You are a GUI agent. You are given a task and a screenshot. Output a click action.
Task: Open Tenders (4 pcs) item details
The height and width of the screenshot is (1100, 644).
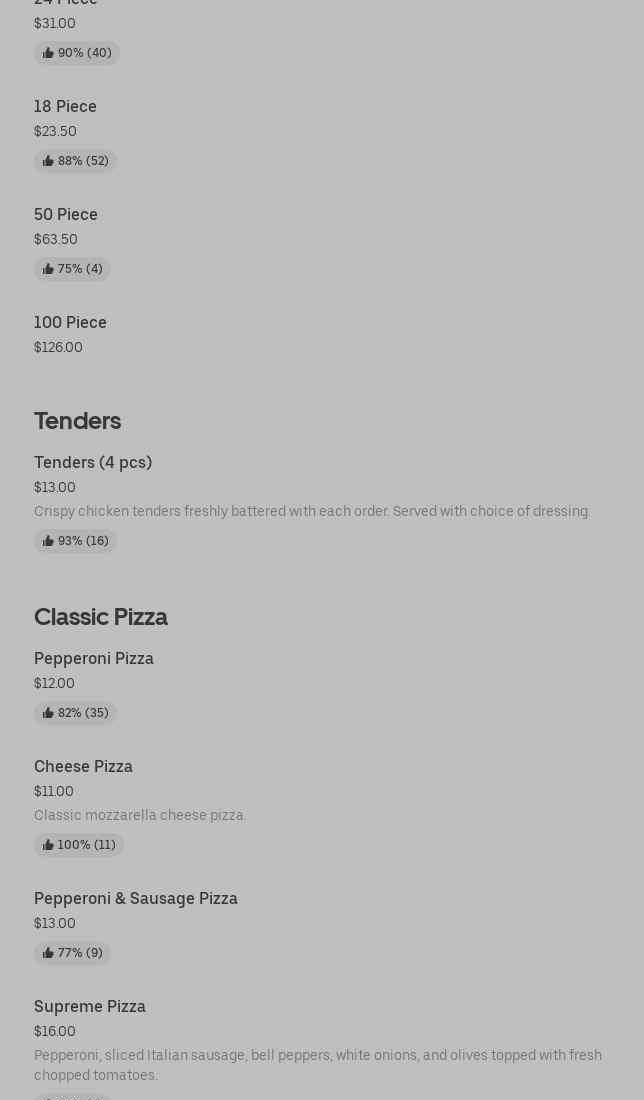(x=93, y=463)
